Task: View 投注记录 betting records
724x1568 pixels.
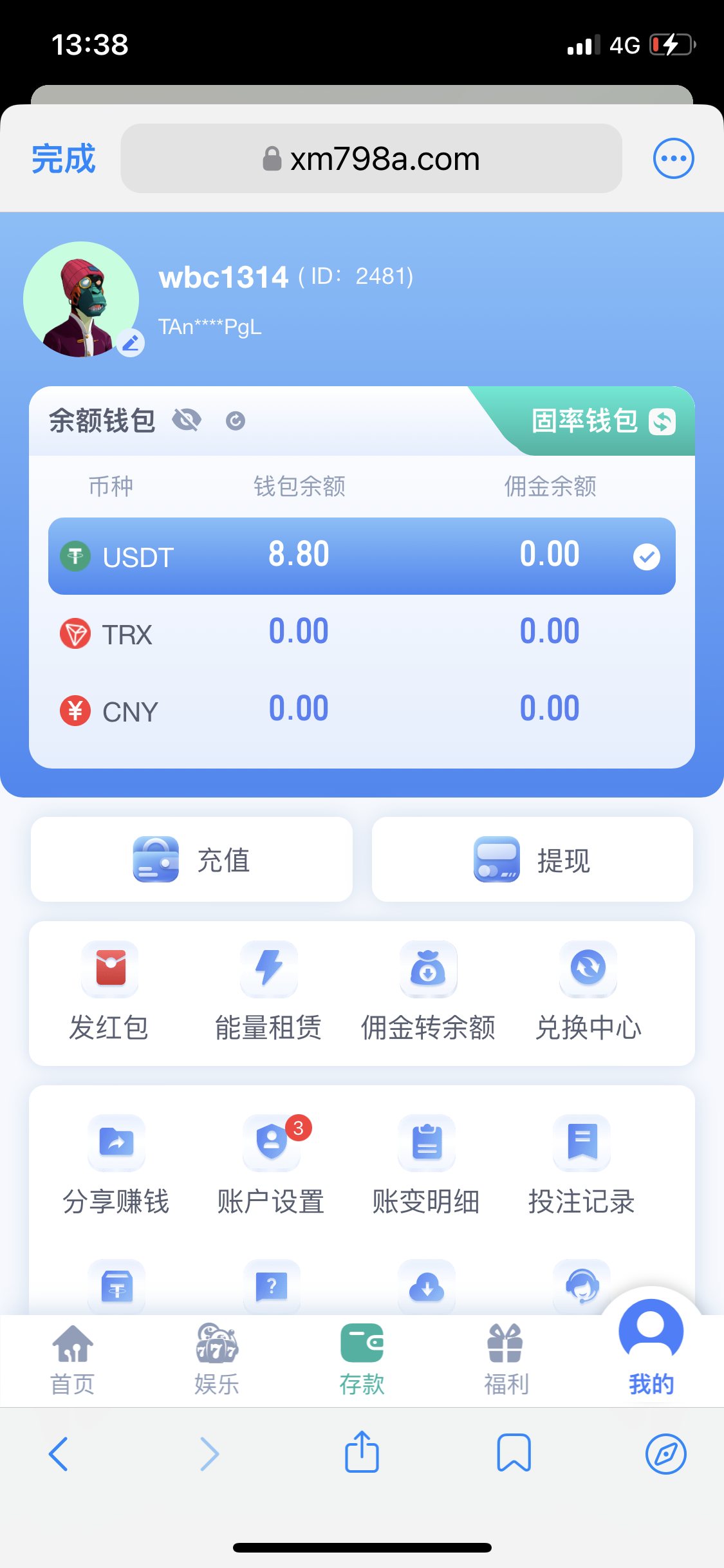Action: [x=582, y=1166]
